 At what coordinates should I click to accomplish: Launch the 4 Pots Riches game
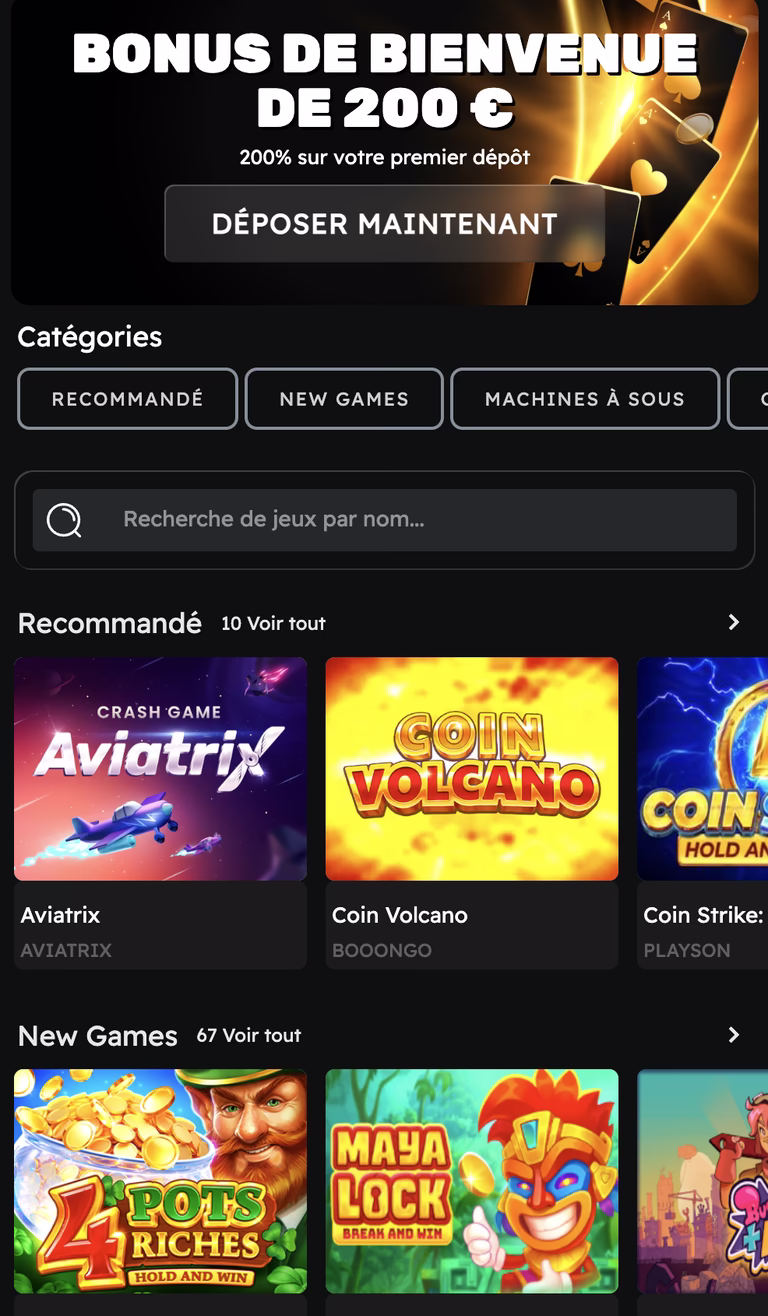(160, 1181)
